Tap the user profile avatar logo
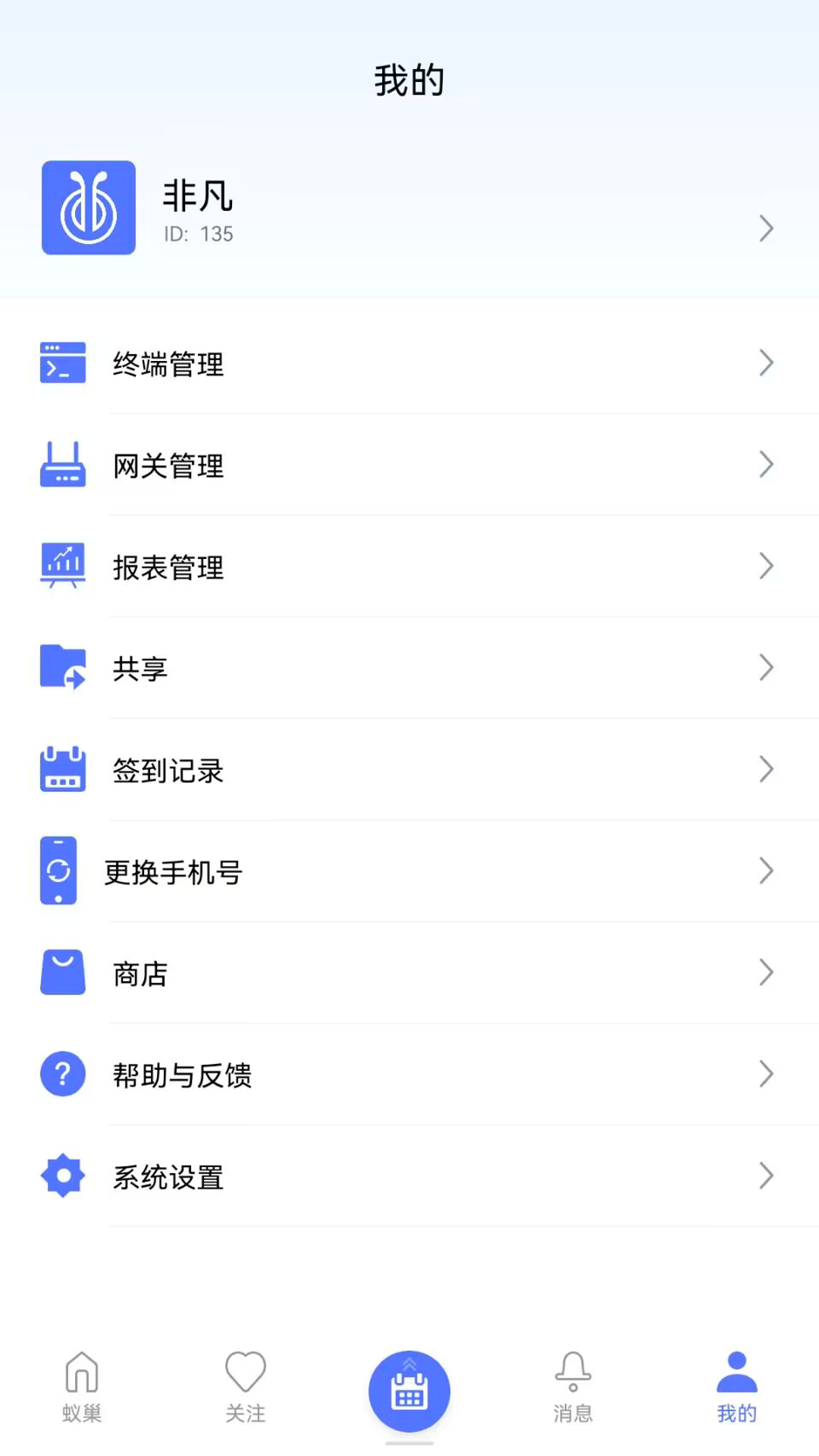Image resolution: width=819 pixels, height=1456 pixels. (89, 209)
